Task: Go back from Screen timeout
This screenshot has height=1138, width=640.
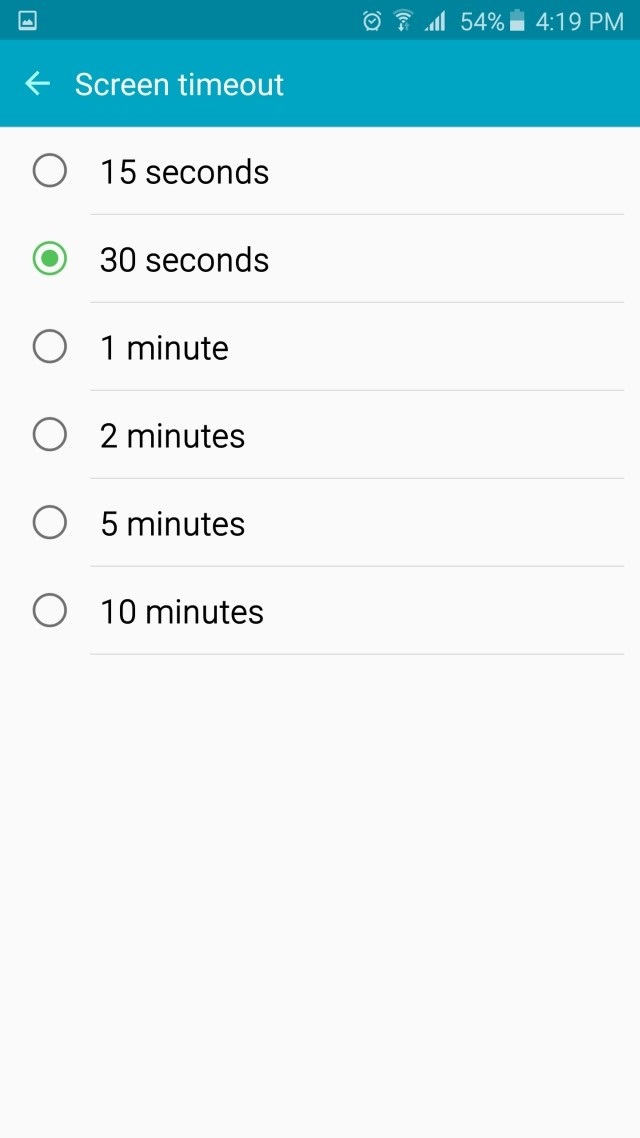Action: tap(38, 83)
